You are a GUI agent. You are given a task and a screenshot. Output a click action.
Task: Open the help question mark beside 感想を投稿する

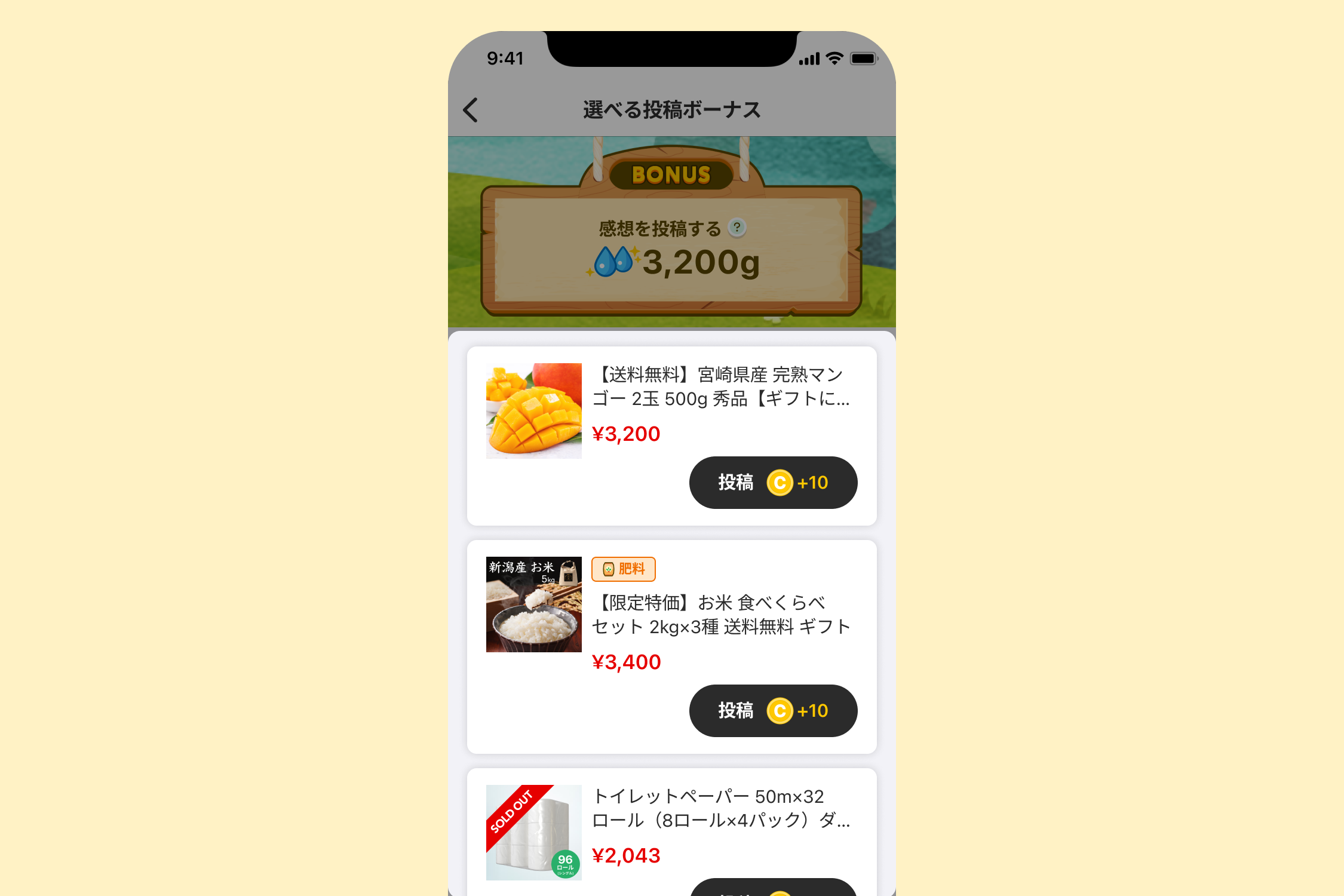738,228
